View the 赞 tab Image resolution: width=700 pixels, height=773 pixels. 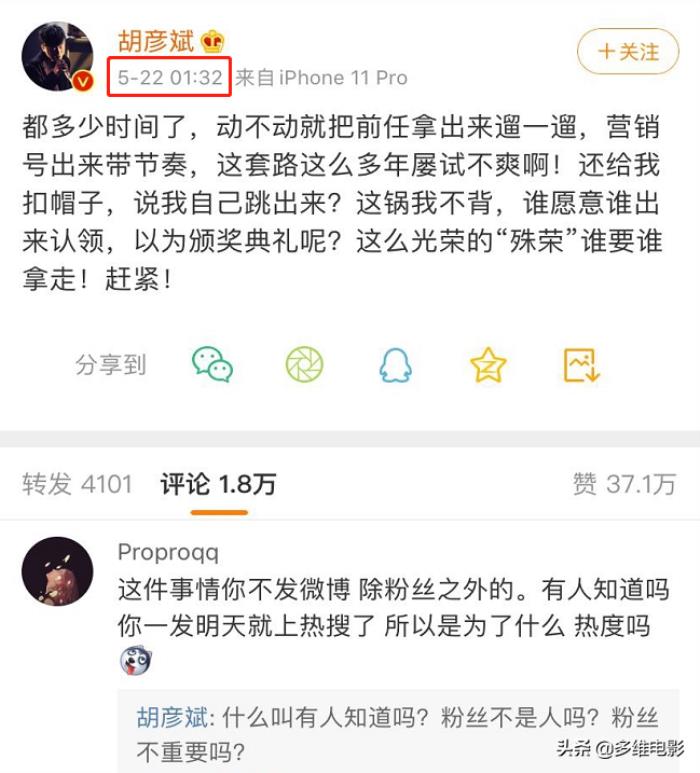point(624,485)
